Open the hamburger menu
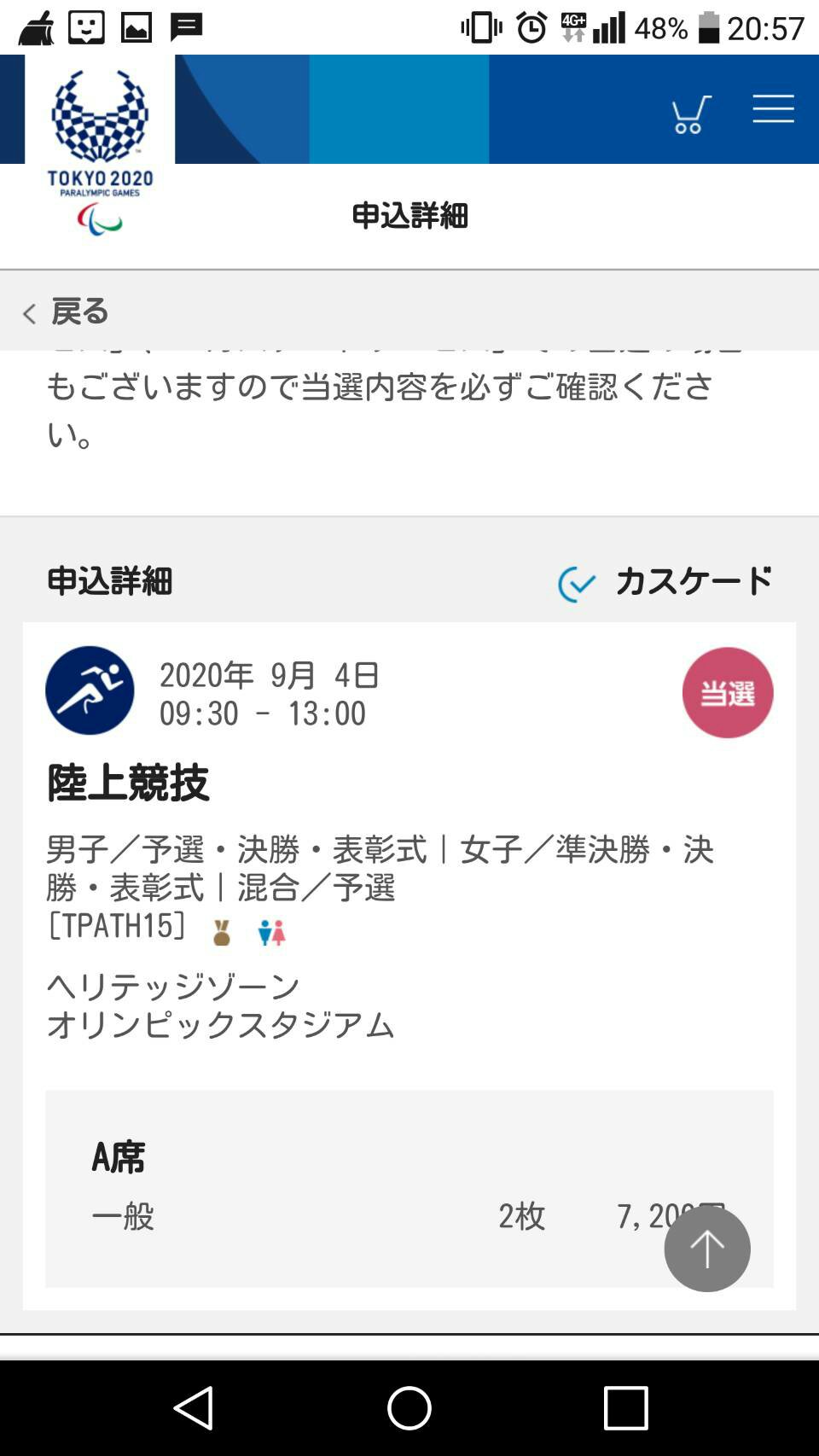 [773, 109]
